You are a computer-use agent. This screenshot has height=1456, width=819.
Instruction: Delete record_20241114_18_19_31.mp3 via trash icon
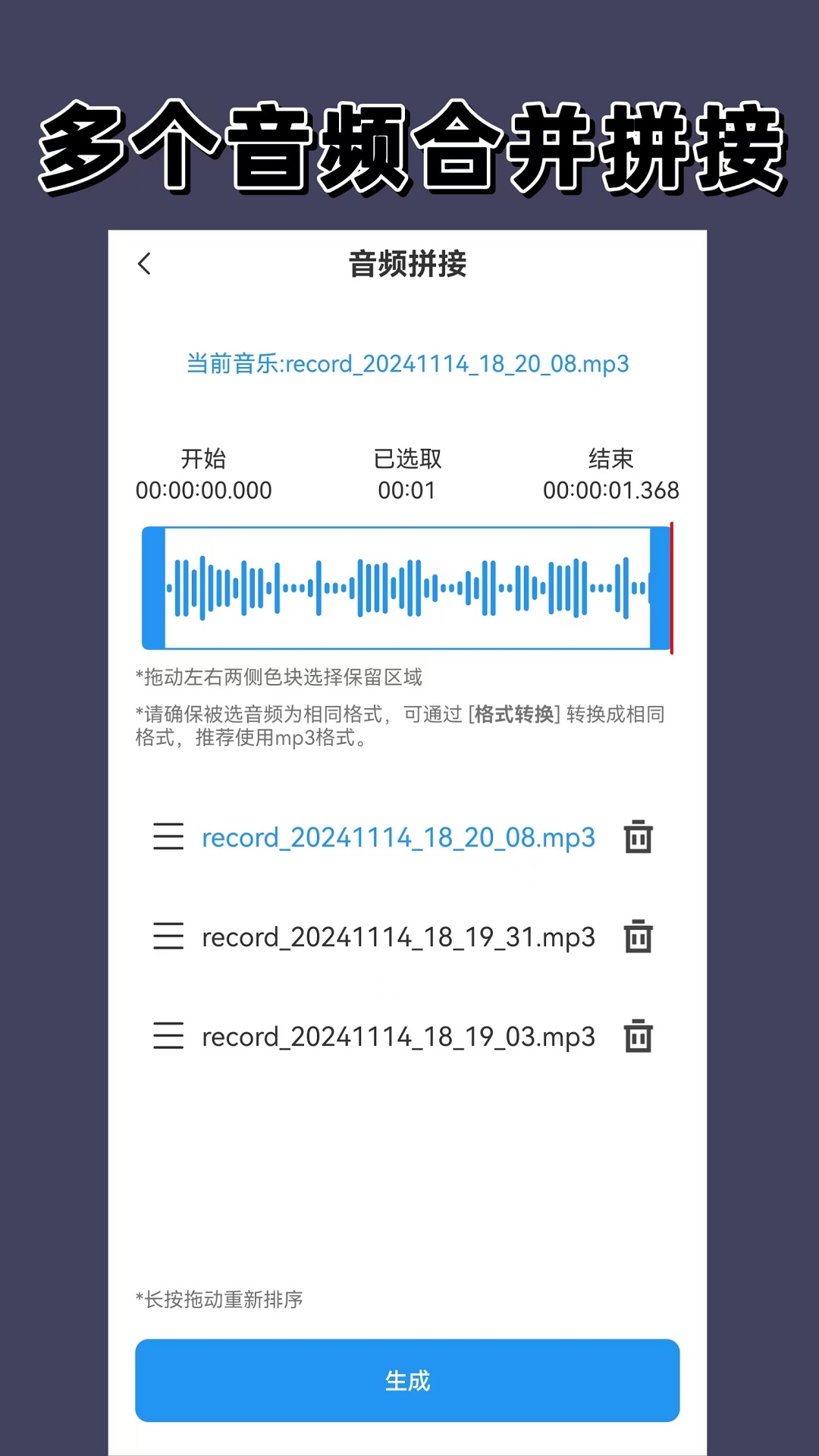638,938
